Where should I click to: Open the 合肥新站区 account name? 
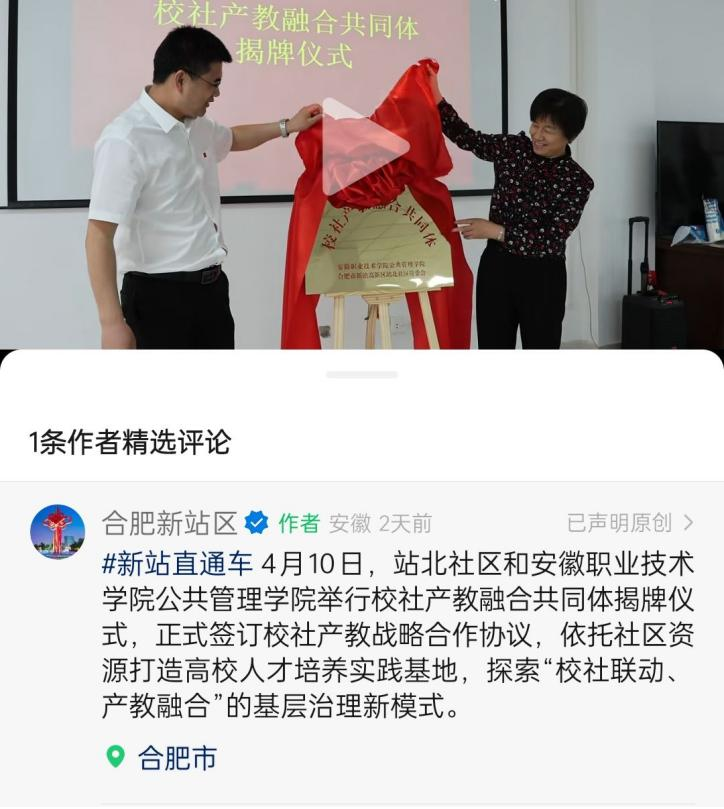click(x=170, y=522)
